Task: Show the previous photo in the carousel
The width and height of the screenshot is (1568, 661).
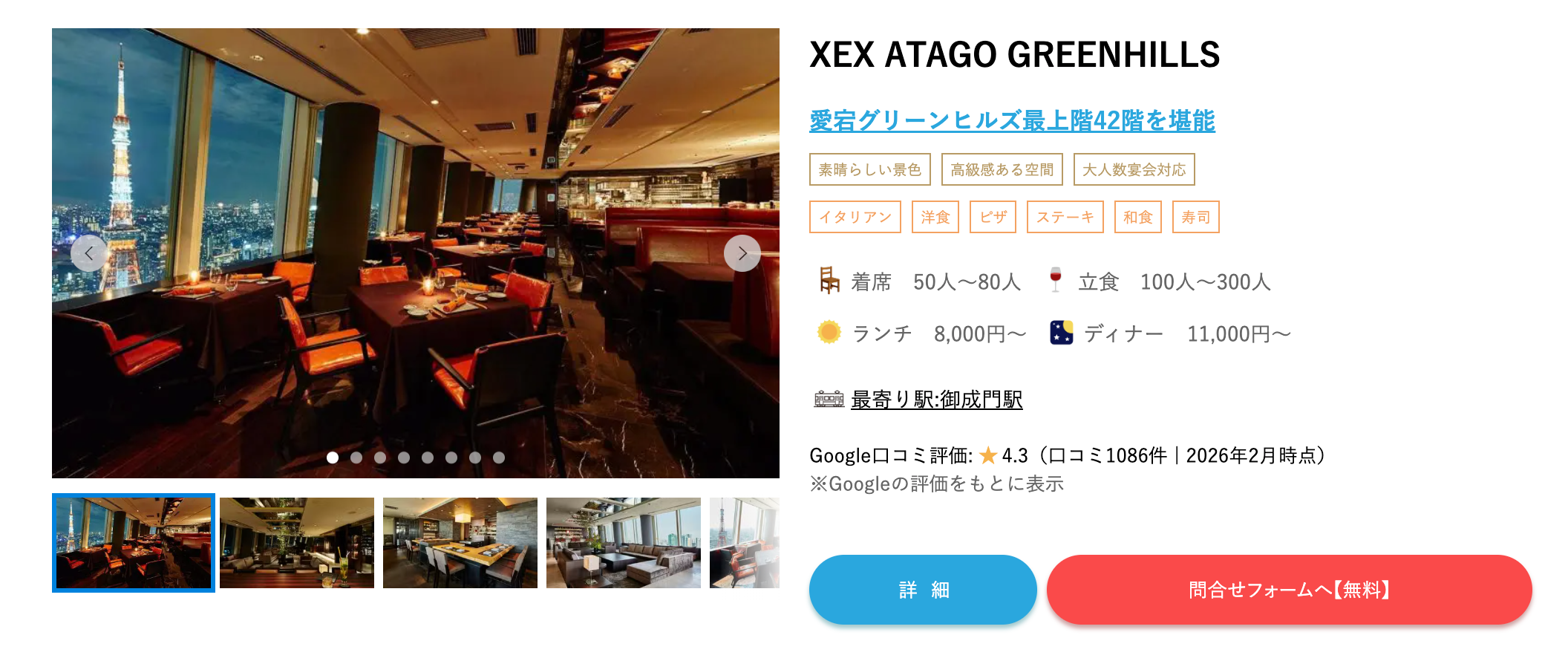Action: pyautogui.click(x=89, y=253)
